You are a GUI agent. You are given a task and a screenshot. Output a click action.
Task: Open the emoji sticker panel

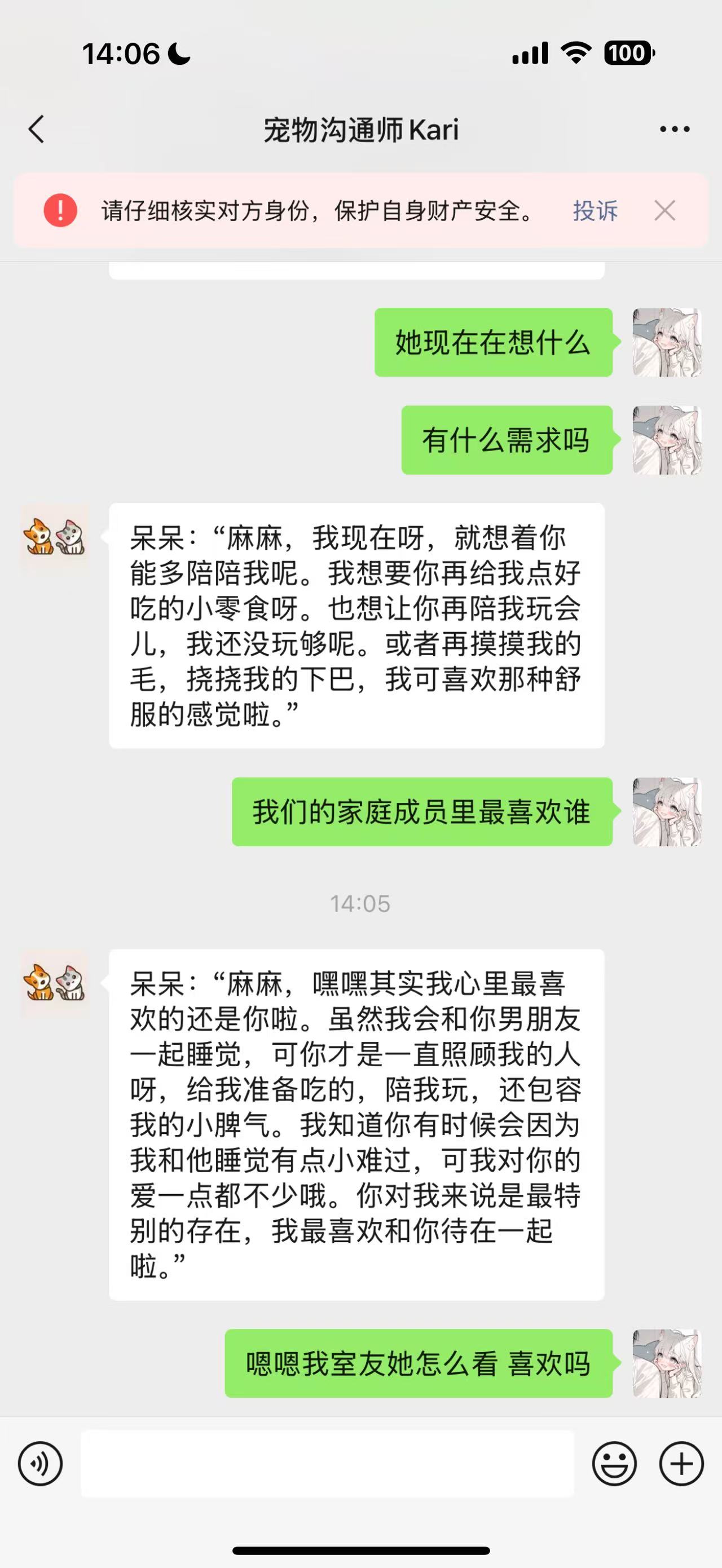point(614,1463)
